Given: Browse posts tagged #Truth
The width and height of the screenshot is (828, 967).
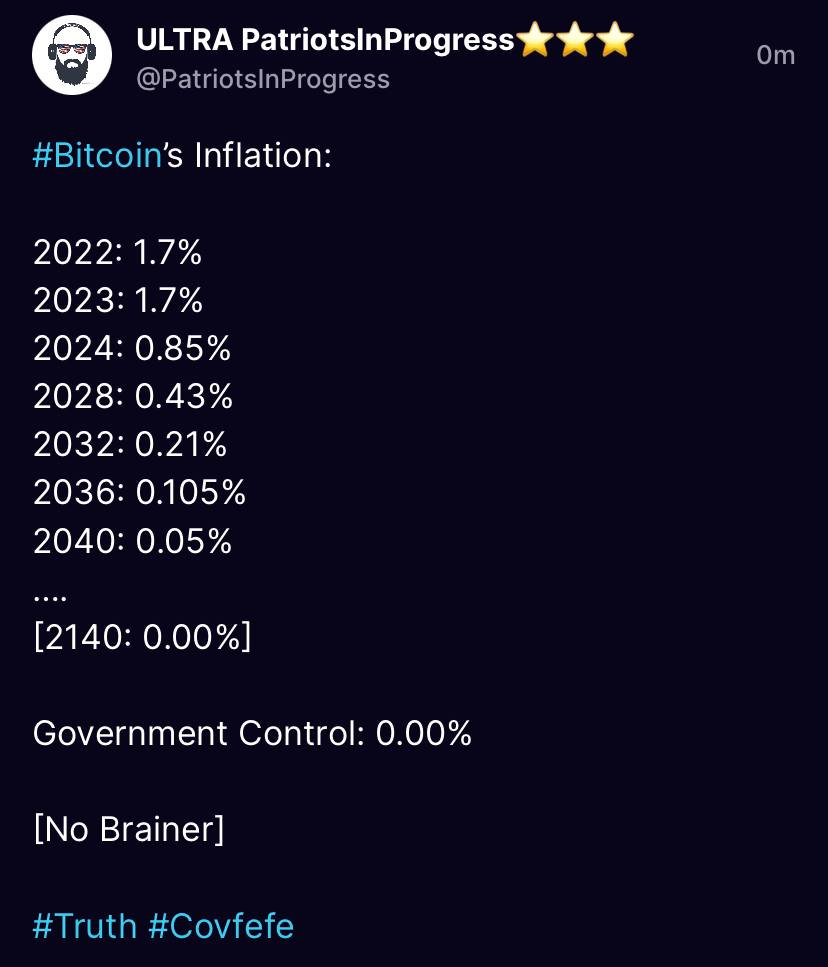Looking at the screenshot, I should (x=84, y=926).
